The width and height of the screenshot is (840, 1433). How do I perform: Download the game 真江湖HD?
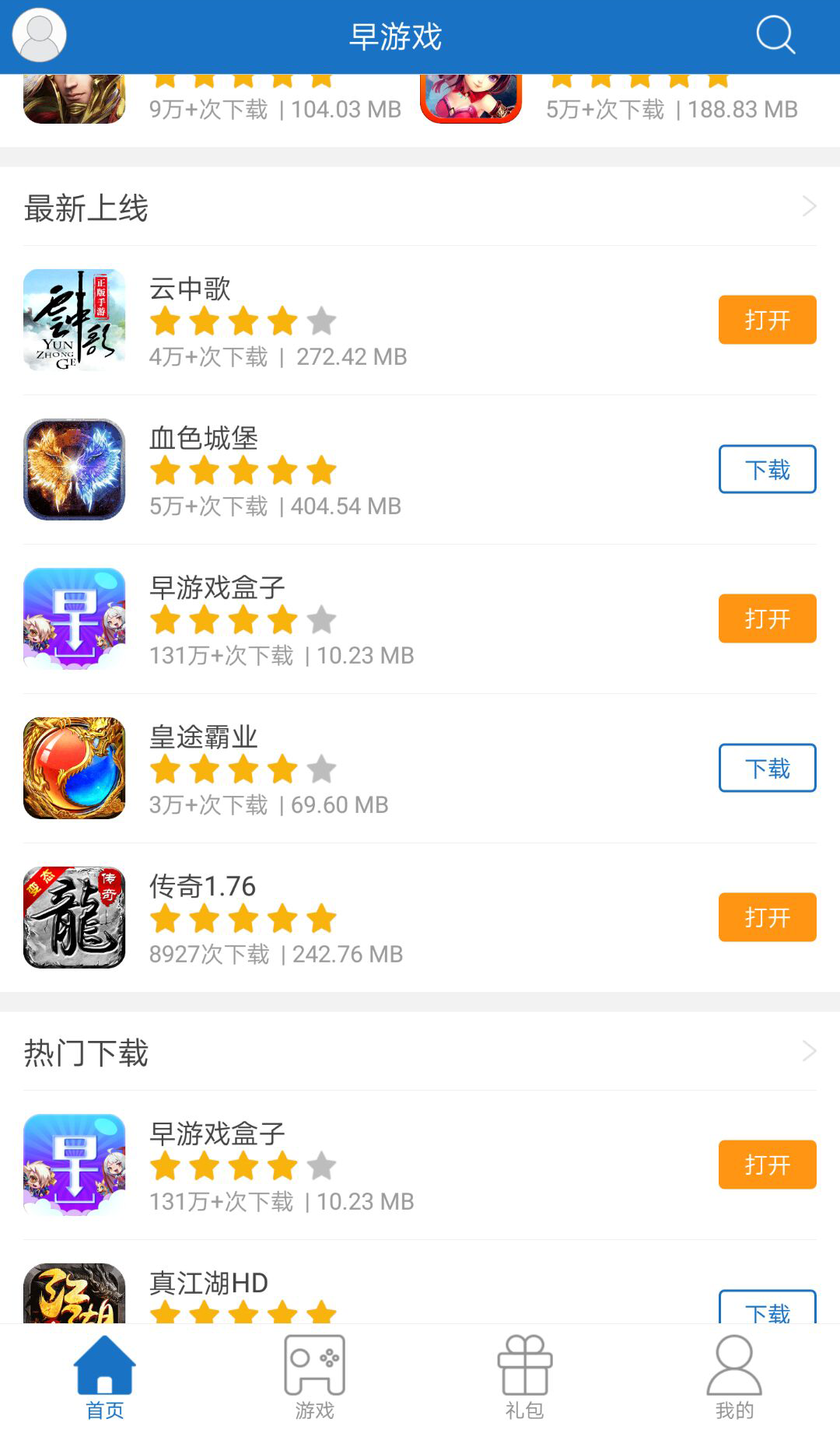[767, 1309]
